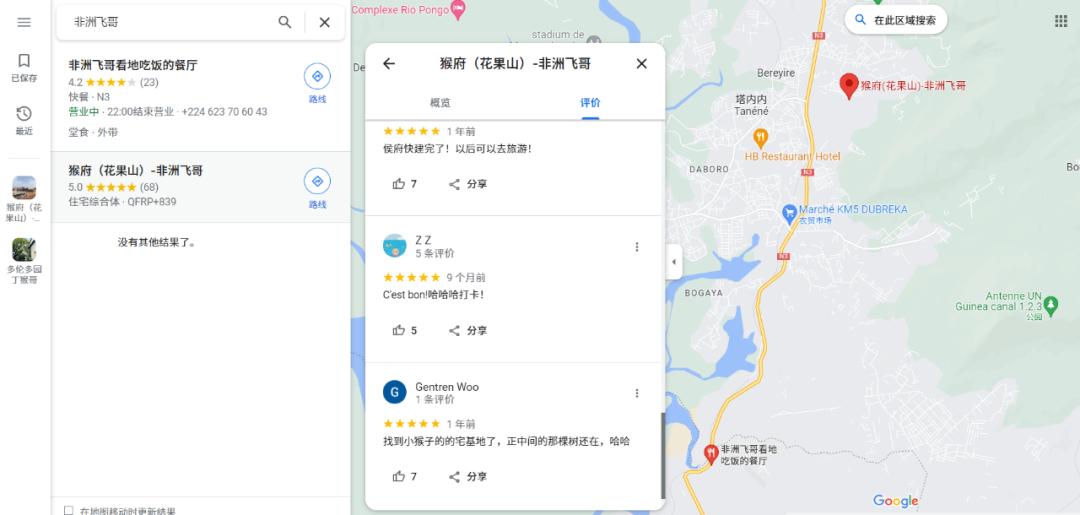The height and width of the screenshot is (515, 1080).
Task: Close the 猴府（花果山） details panel
Action: tap(642, 64)
